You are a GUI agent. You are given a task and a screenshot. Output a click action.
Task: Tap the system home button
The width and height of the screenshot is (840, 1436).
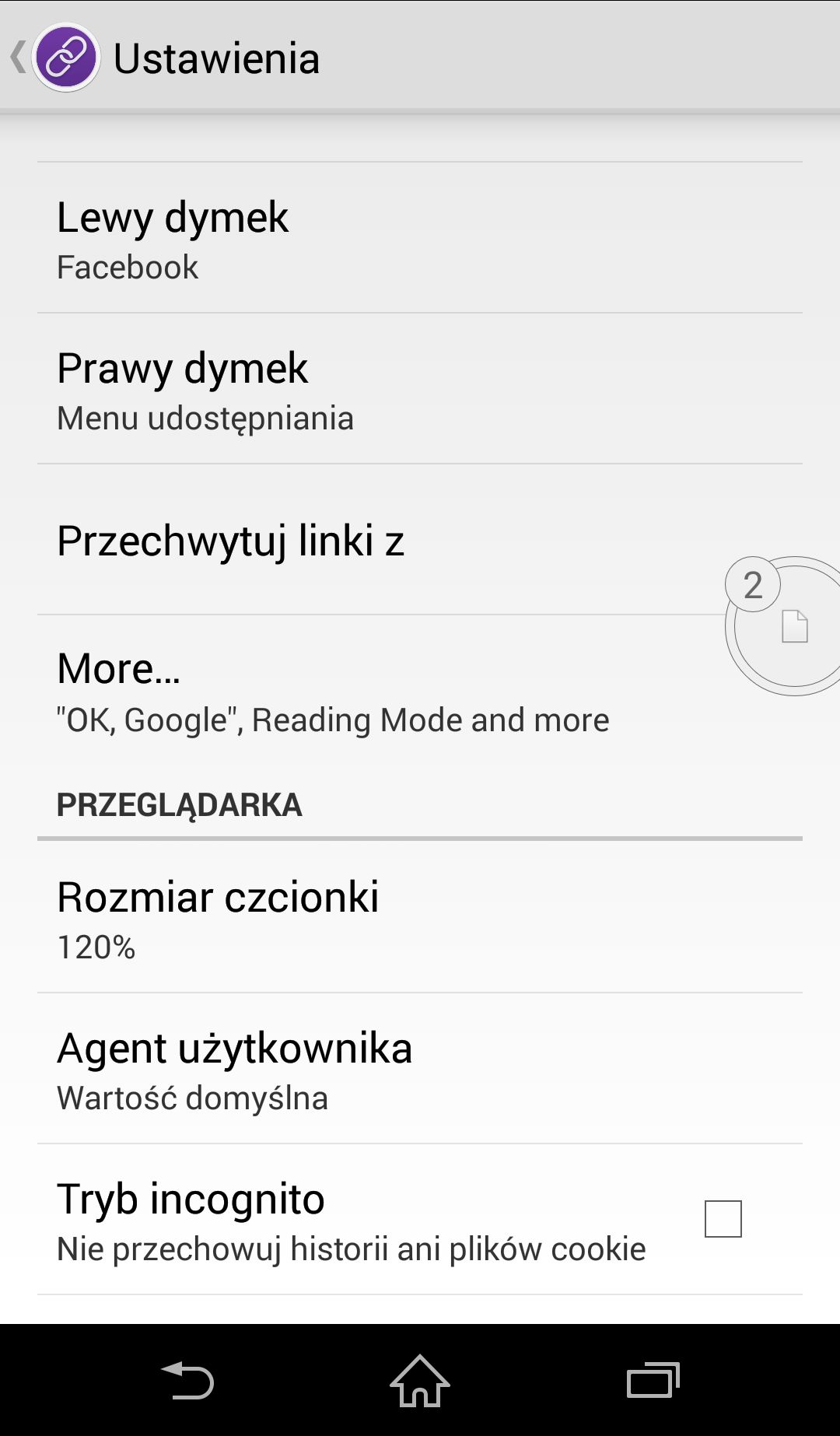tap(420, 1381)
